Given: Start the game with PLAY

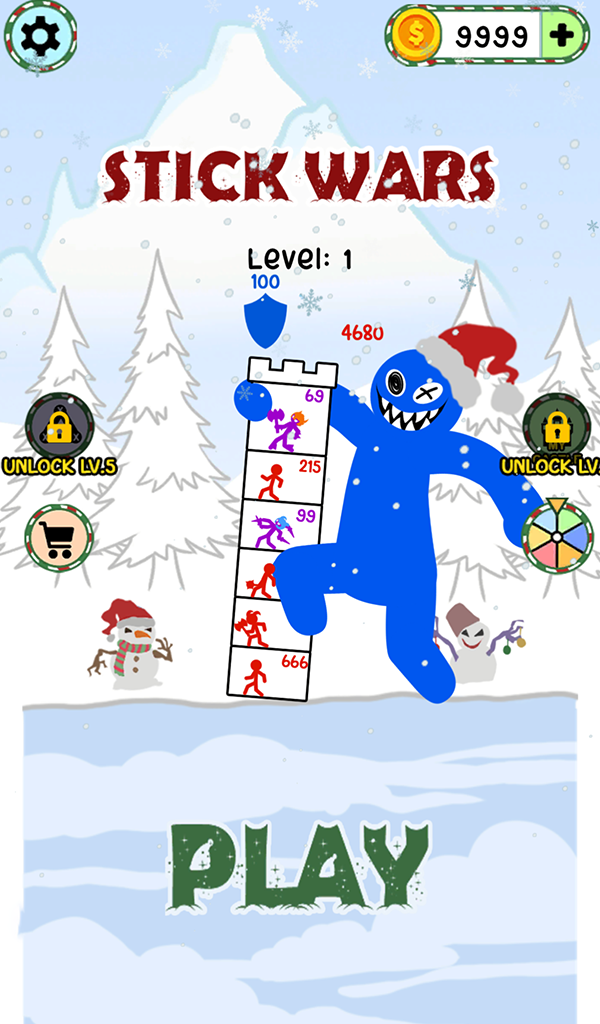Looking at the screenshot, I should pyautogui.click(x=300, y=868).
